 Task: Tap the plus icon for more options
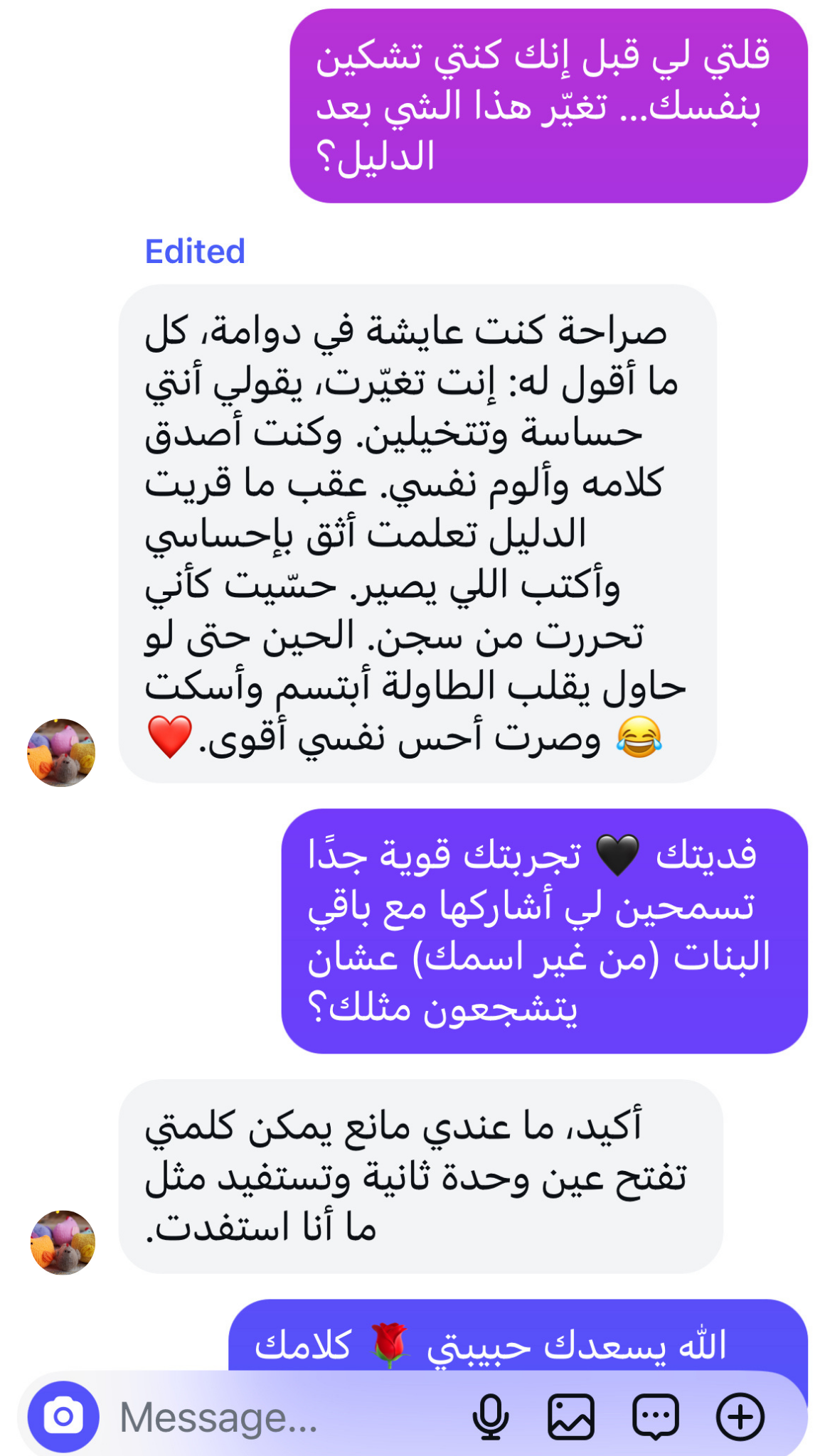tap(740, 1417)
